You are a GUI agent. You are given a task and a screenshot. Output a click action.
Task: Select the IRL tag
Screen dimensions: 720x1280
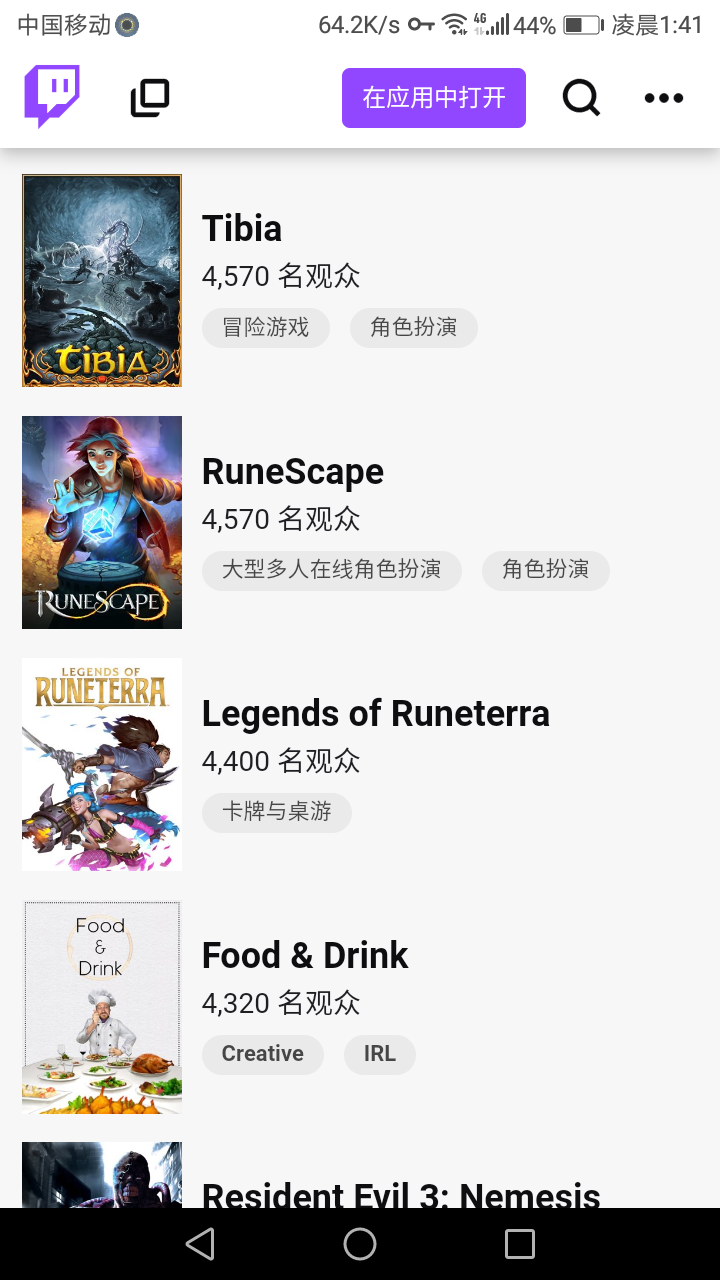point(380,1054)
